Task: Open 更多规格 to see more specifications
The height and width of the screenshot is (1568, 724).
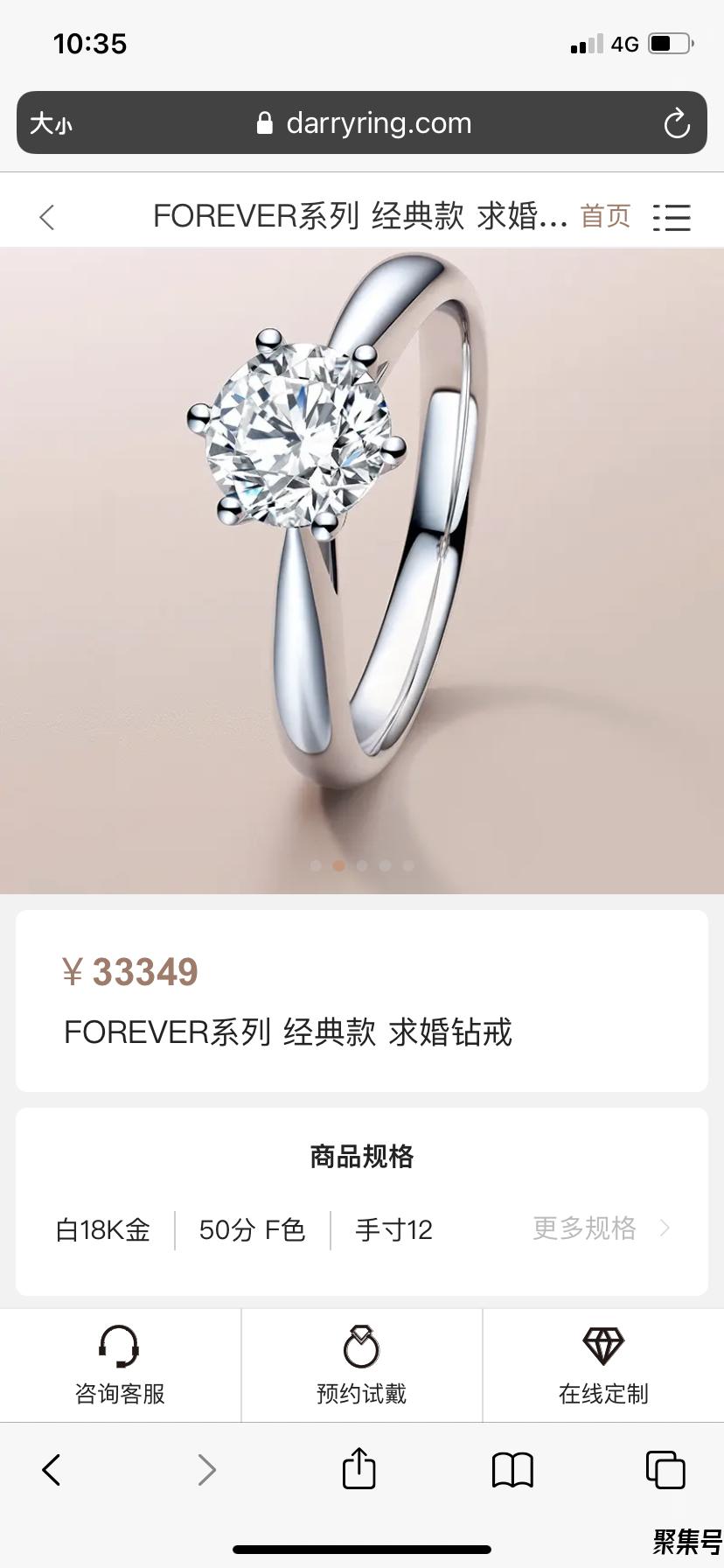Action: coord(602,1228)
